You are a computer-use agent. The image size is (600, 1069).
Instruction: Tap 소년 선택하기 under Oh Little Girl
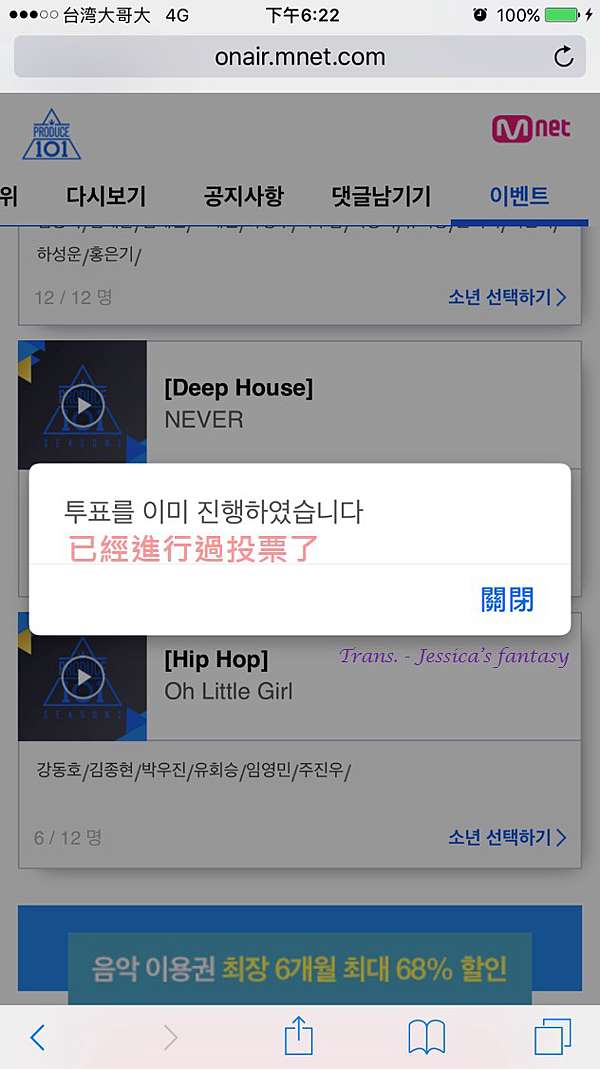pyautogui.click(x=507, y=837)
